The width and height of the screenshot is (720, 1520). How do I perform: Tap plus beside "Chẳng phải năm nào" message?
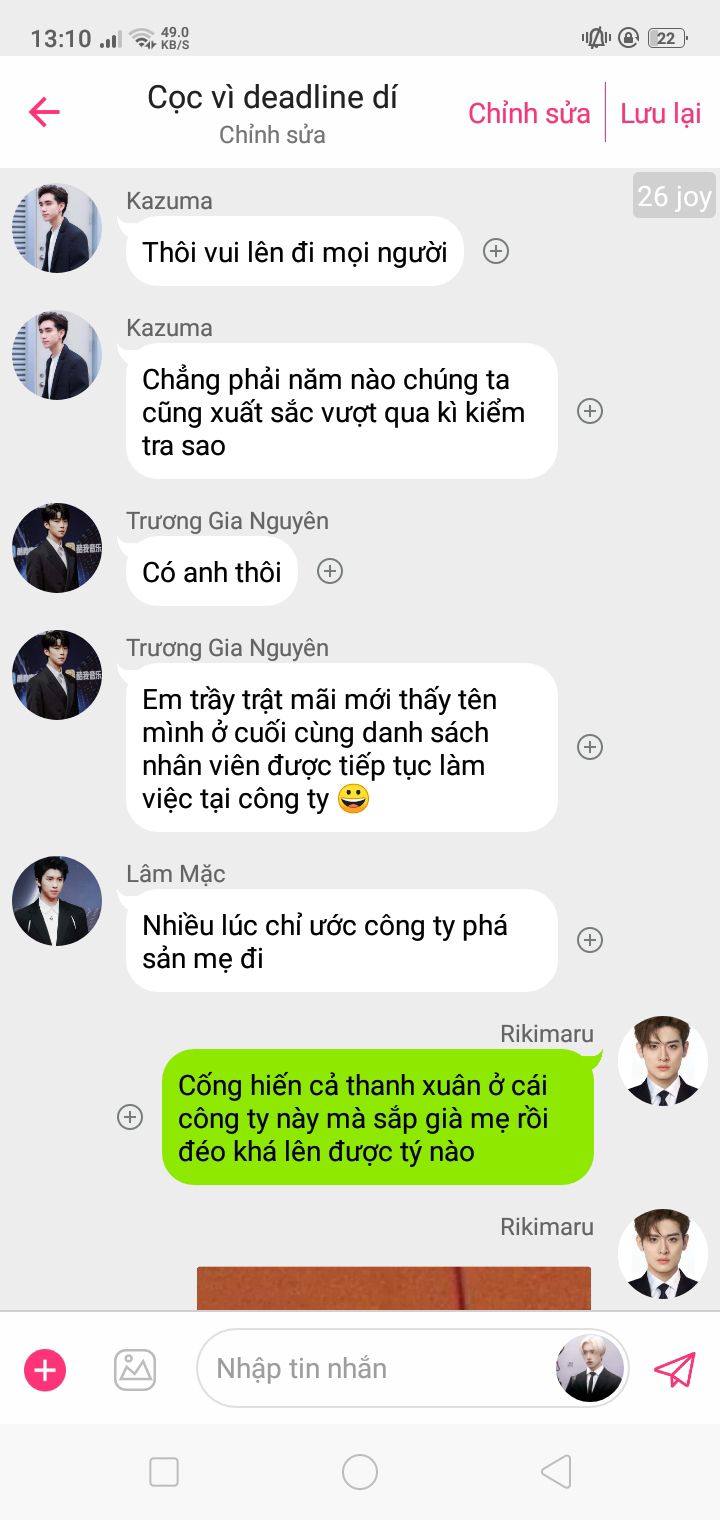click(590, 411)
